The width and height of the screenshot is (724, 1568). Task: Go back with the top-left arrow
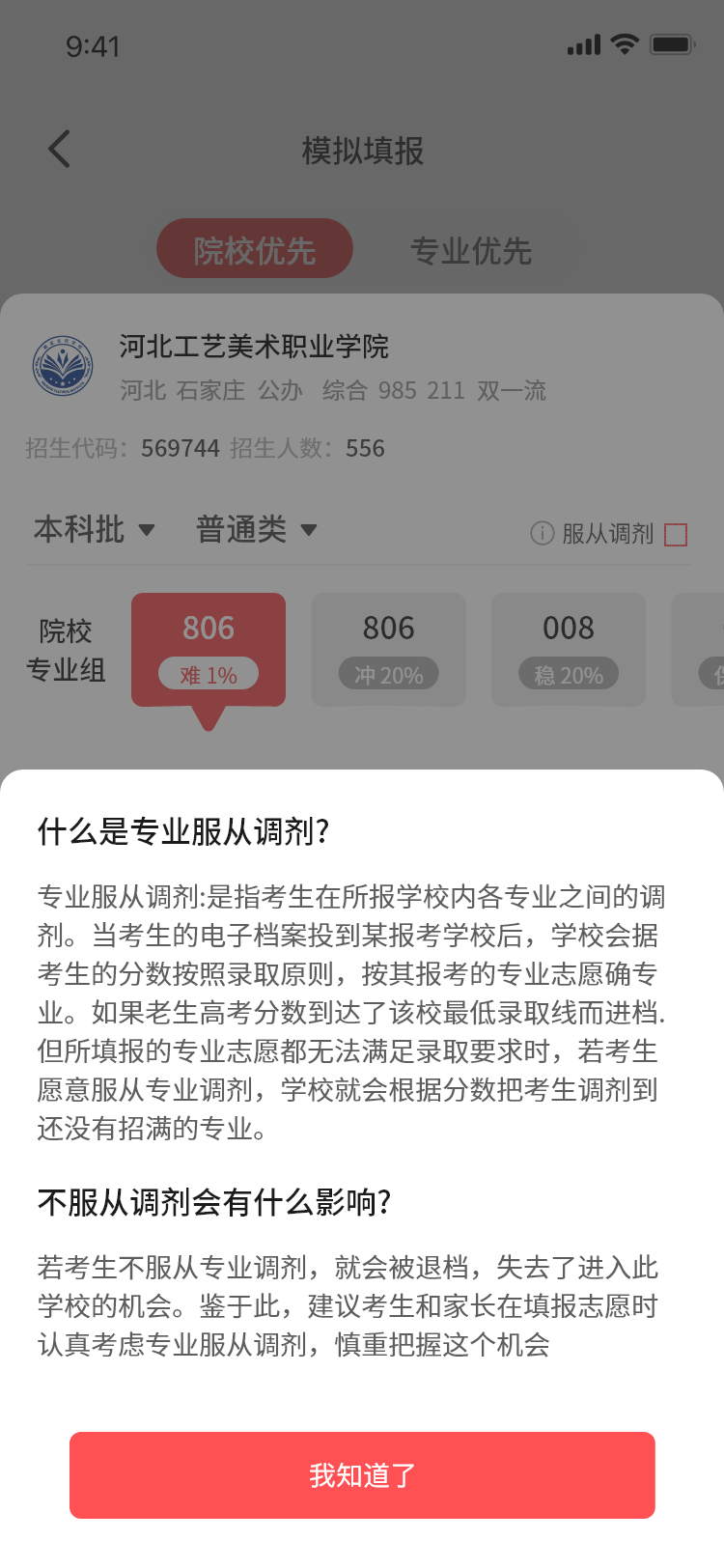tap(60, 150)
